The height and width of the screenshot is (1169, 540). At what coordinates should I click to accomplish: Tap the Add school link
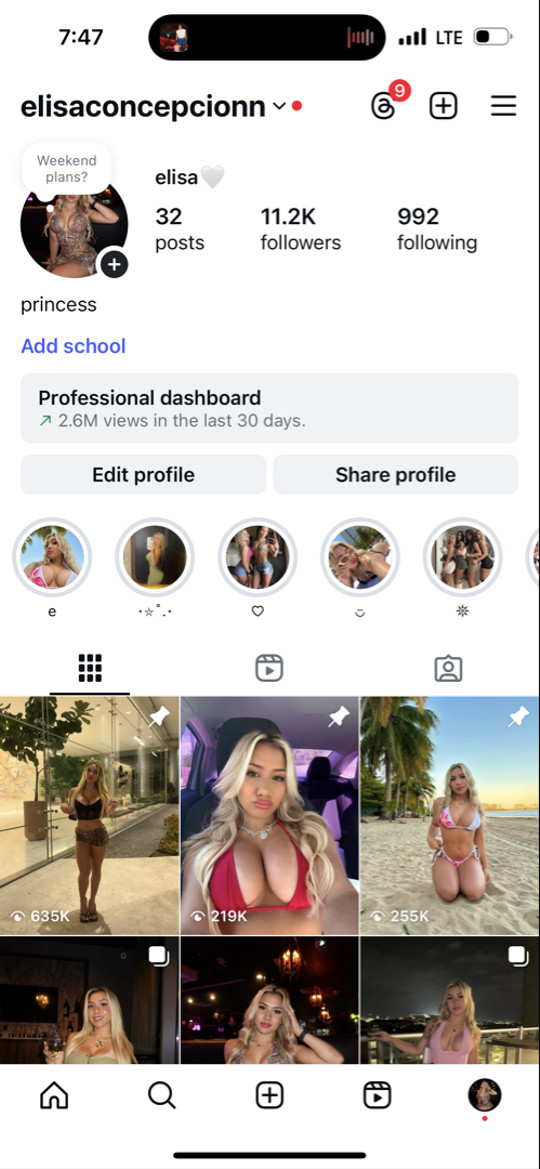pyautogui.click(x=73, y=346)
